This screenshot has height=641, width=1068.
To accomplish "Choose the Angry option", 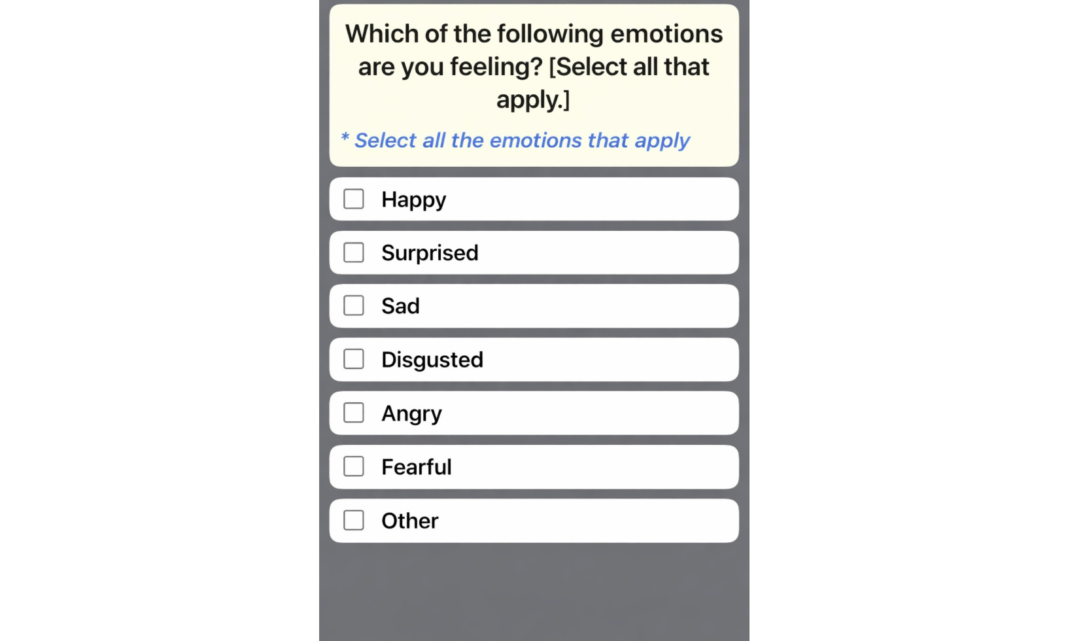I will click(354, 413).
